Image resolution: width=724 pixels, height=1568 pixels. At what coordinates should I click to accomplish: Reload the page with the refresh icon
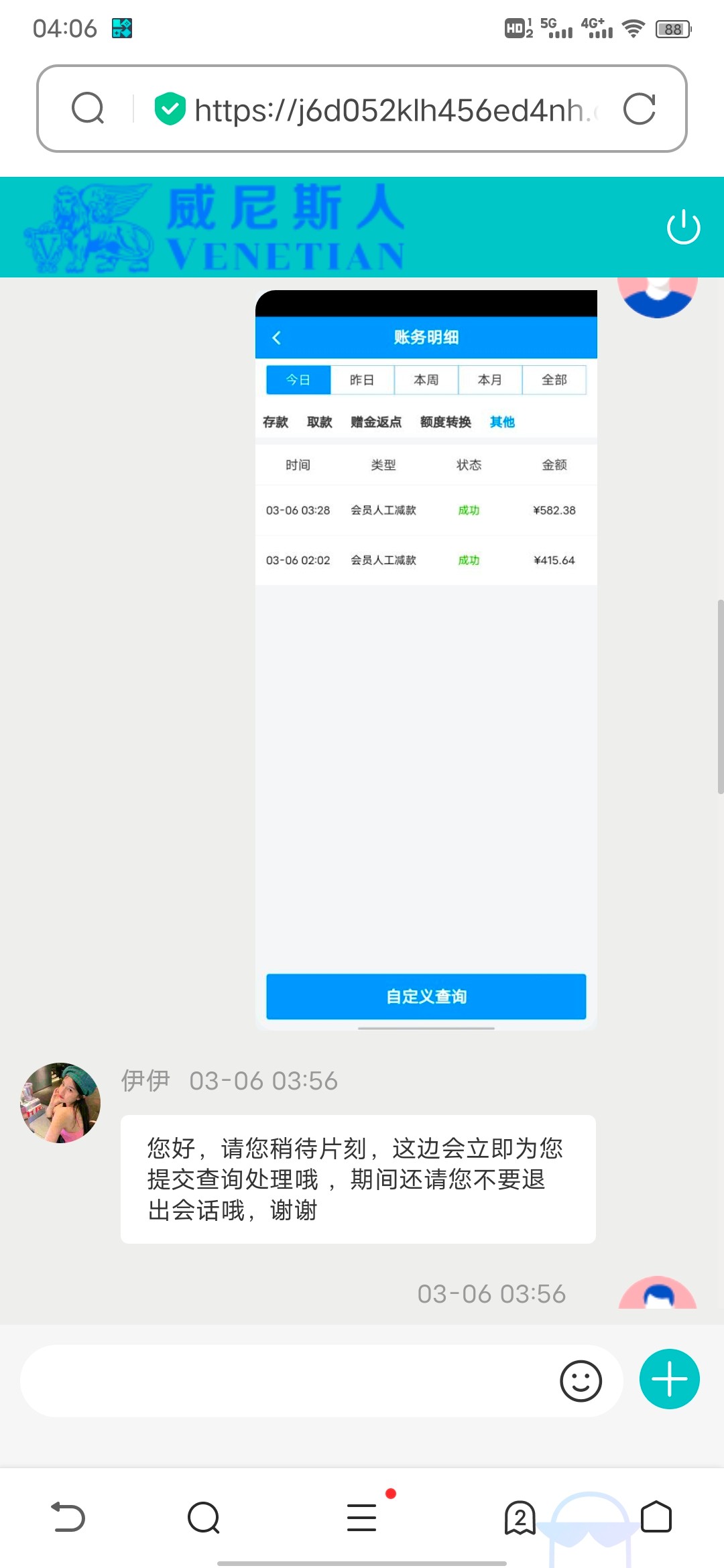639,109
